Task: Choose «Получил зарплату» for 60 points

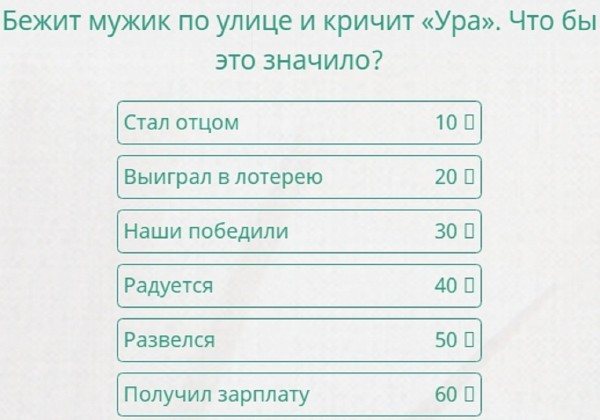Action: 298,394
